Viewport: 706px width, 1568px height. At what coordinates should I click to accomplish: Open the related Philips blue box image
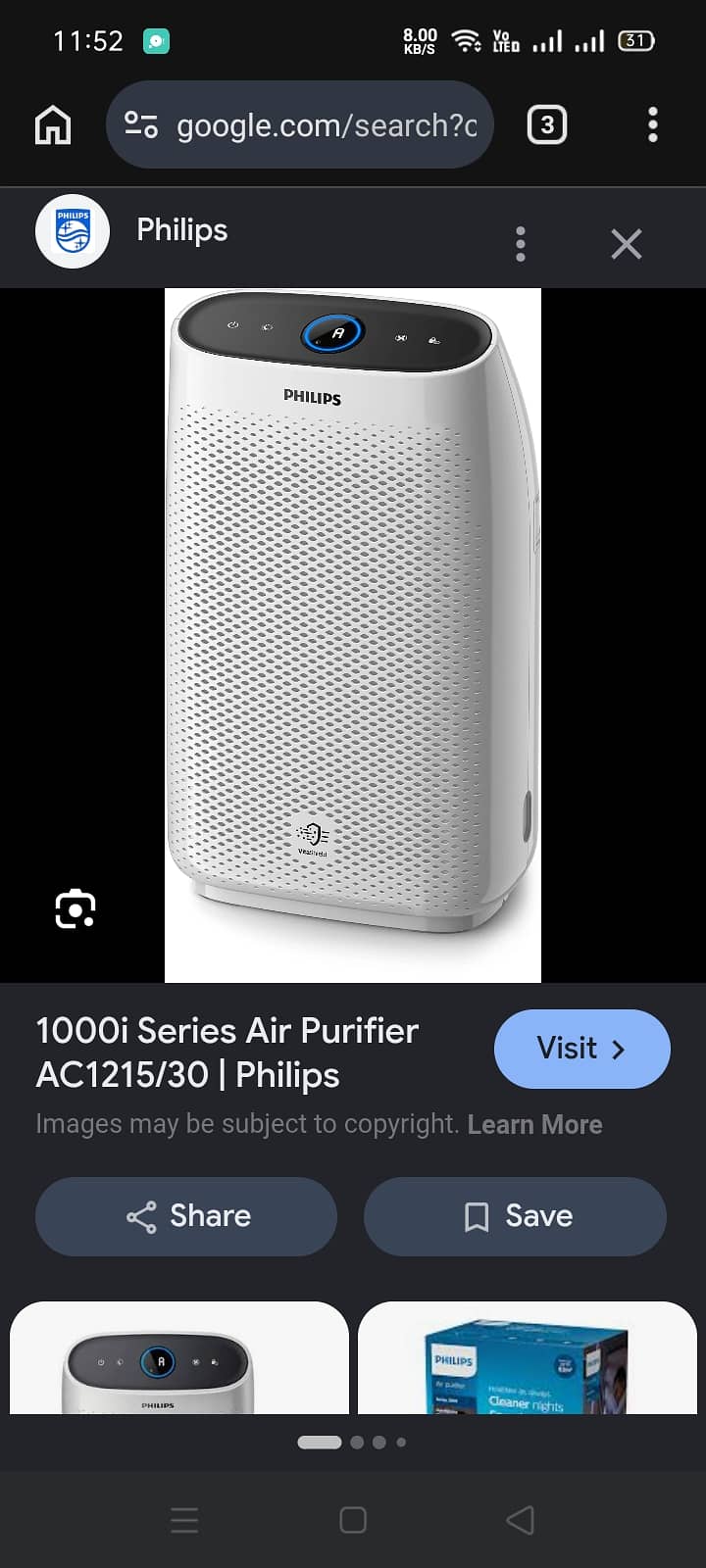(x=528, y=1358)
